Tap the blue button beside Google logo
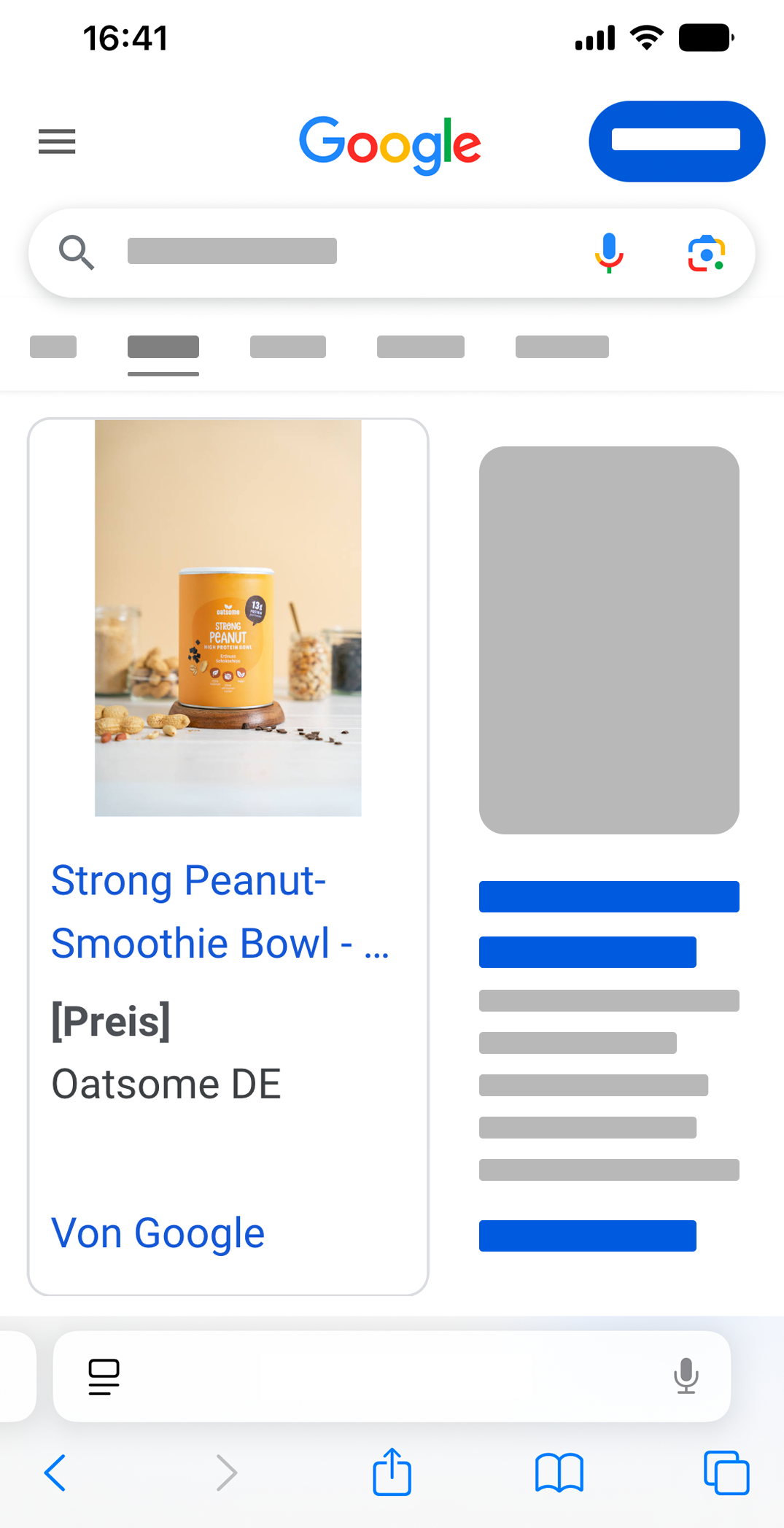This screenshot has width=784, height=1528. [x=676, y=141]
